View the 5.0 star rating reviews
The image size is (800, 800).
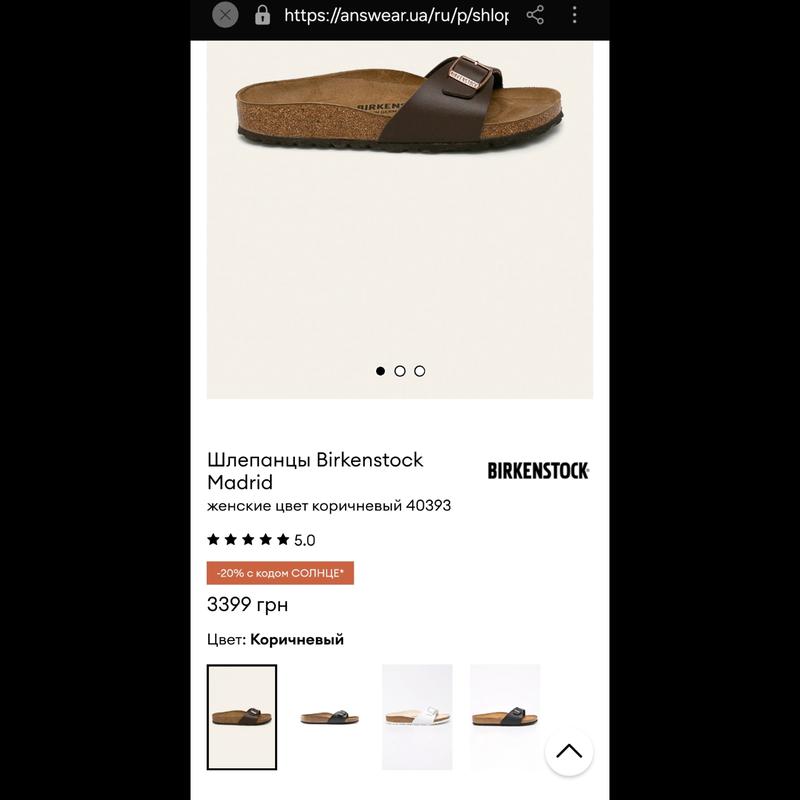[x=260, y=540]
